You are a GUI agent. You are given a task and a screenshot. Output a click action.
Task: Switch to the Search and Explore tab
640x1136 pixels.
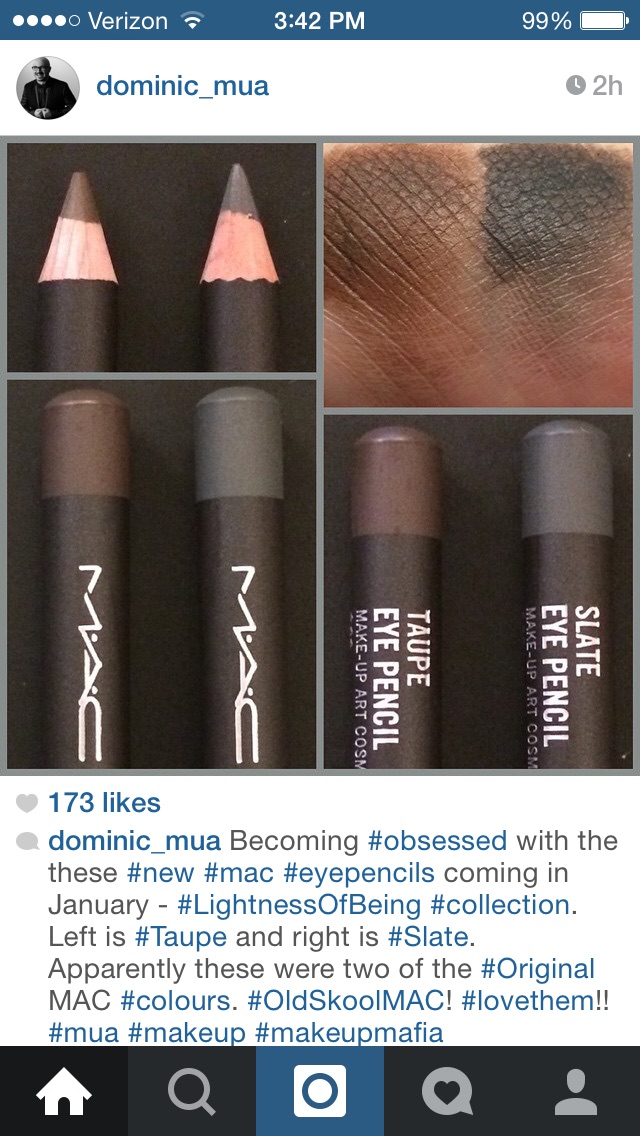192,1091
